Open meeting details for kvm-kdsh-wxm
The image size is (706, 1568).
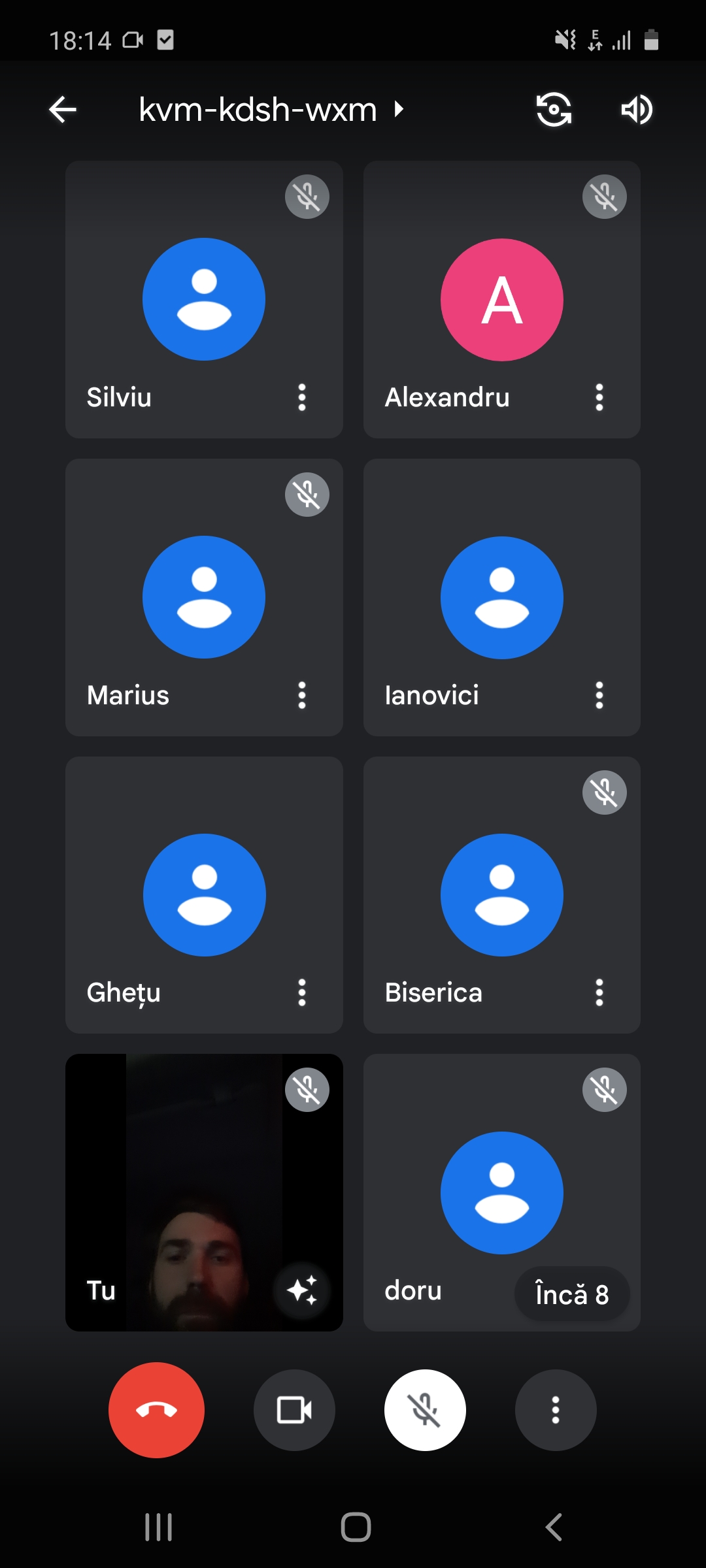[271, 109]
